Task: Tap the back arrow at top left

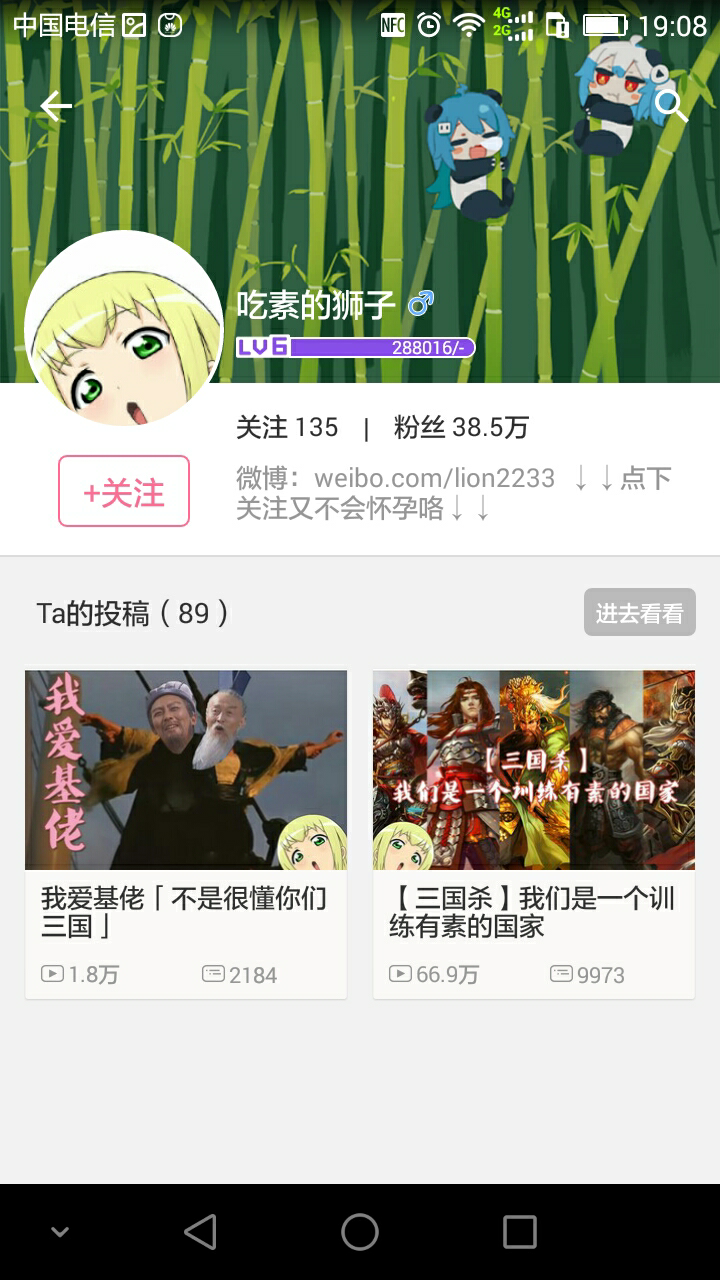Action: point(55,106)
